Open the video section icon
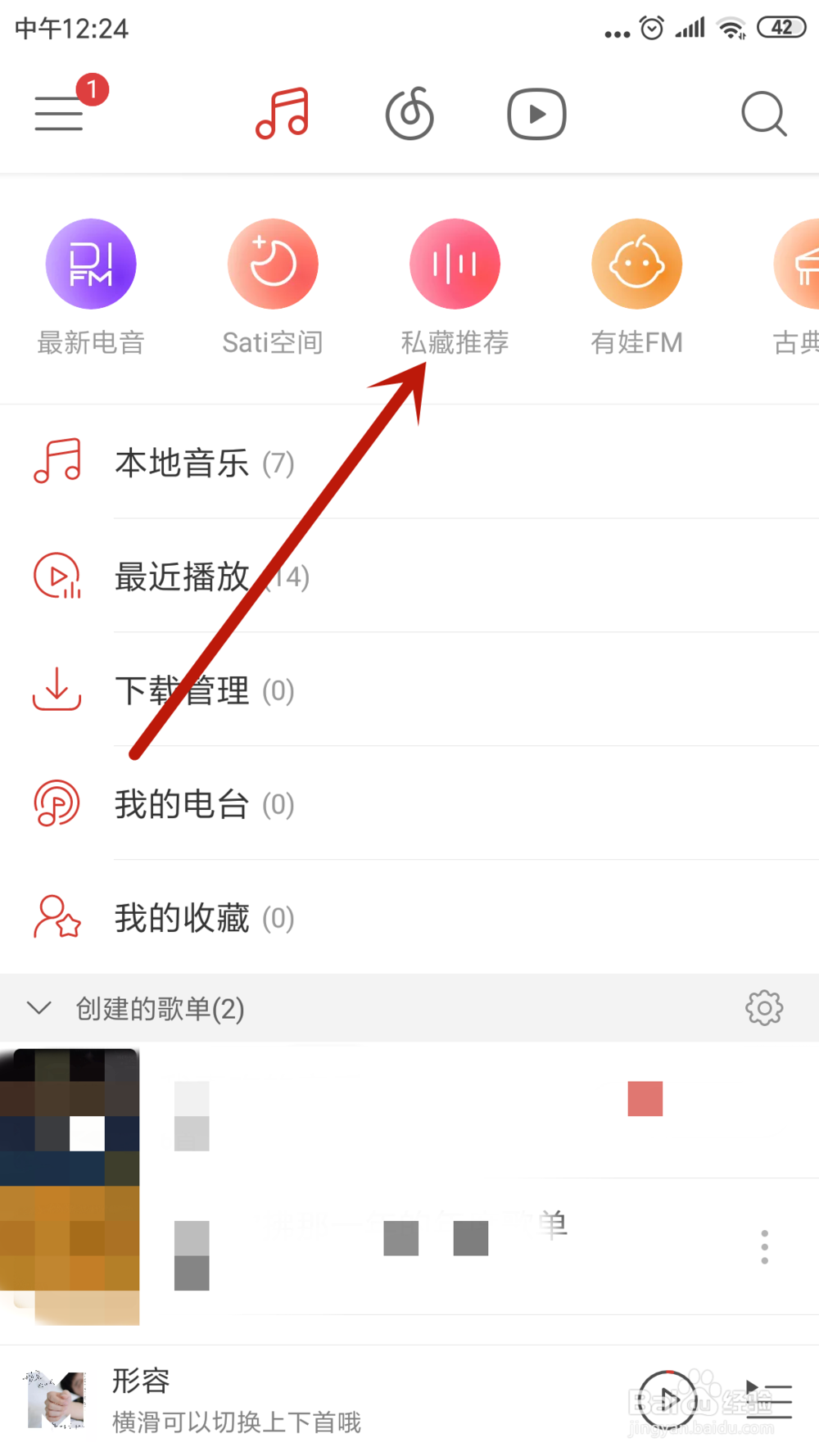The width and height of the screenshot is (819, 1456). [537, 113]
